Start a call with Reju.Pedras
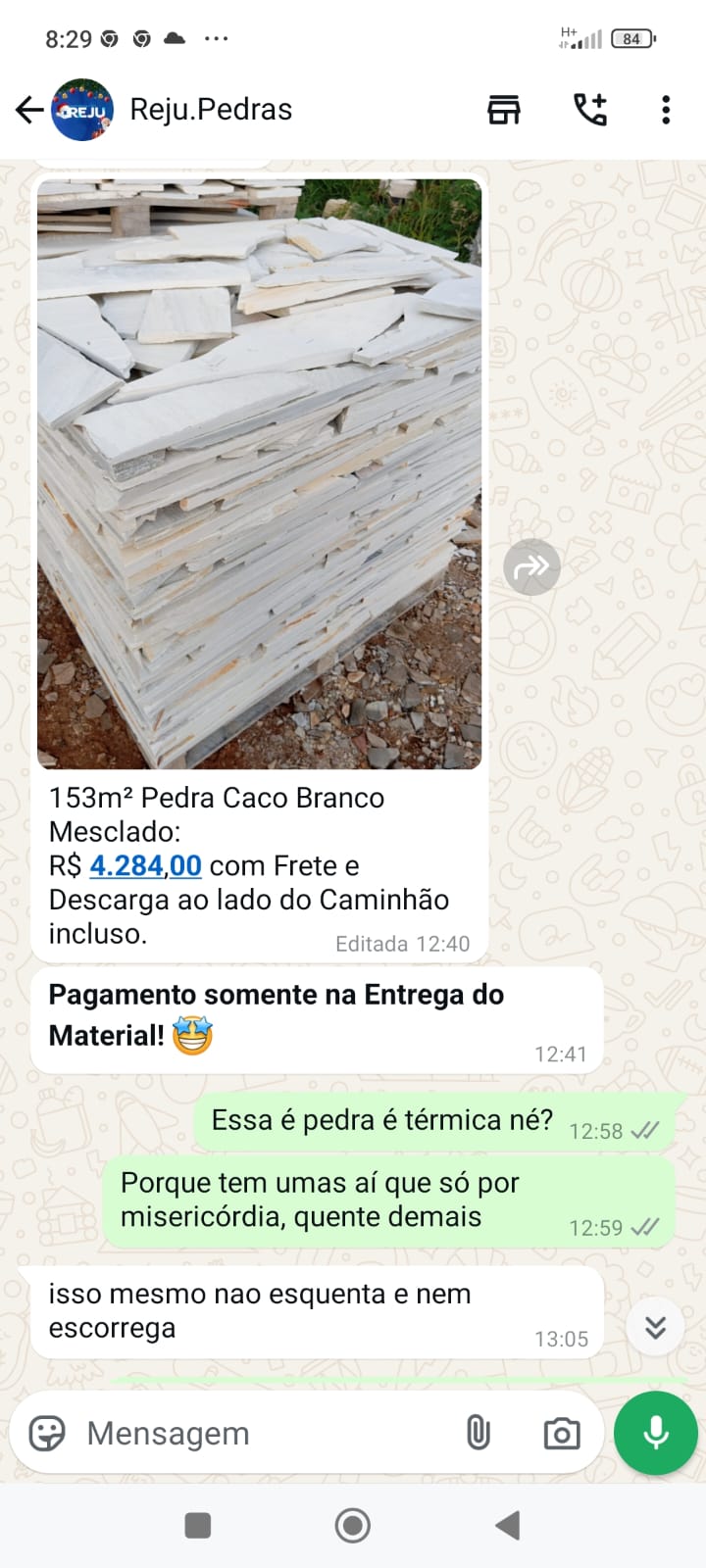Image resolution: width=706 pixels, height=1568 pixels. coord(586,110)
